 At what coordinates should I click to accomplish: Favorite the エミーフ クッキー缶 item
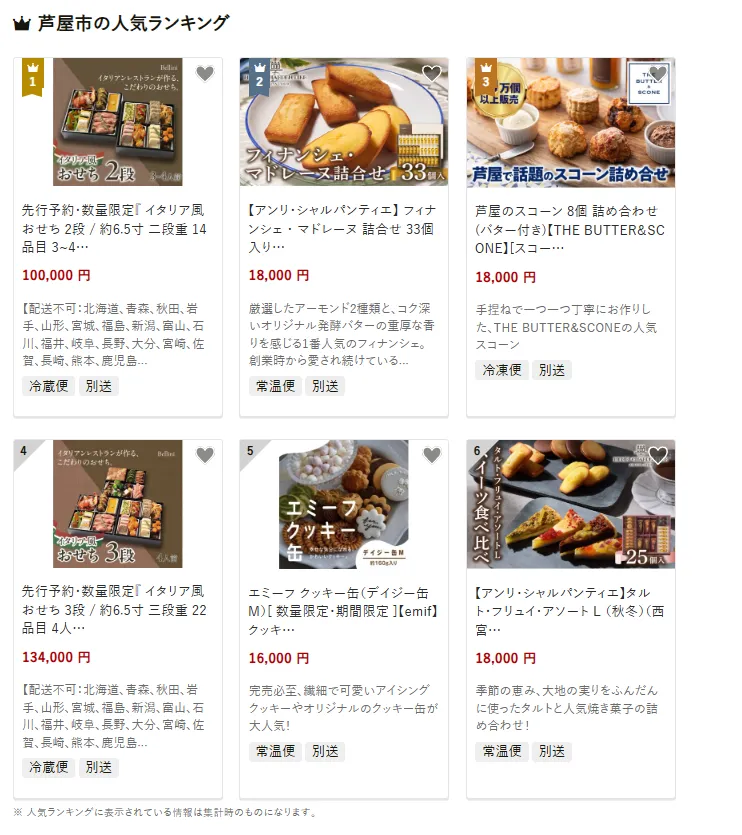click(431, 455)
